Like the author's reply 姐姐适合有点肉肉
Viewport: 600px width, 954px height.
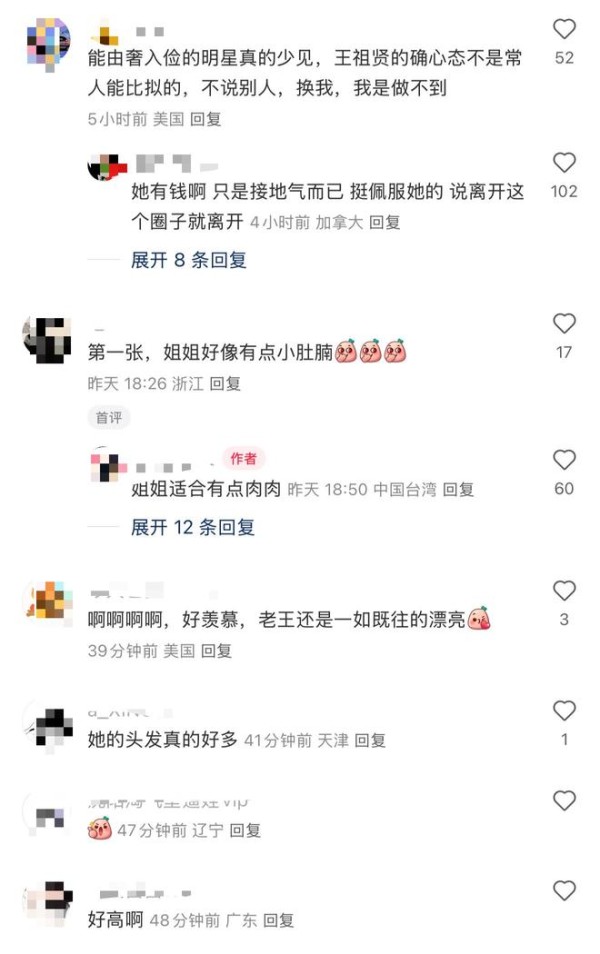tap(564, 460)
